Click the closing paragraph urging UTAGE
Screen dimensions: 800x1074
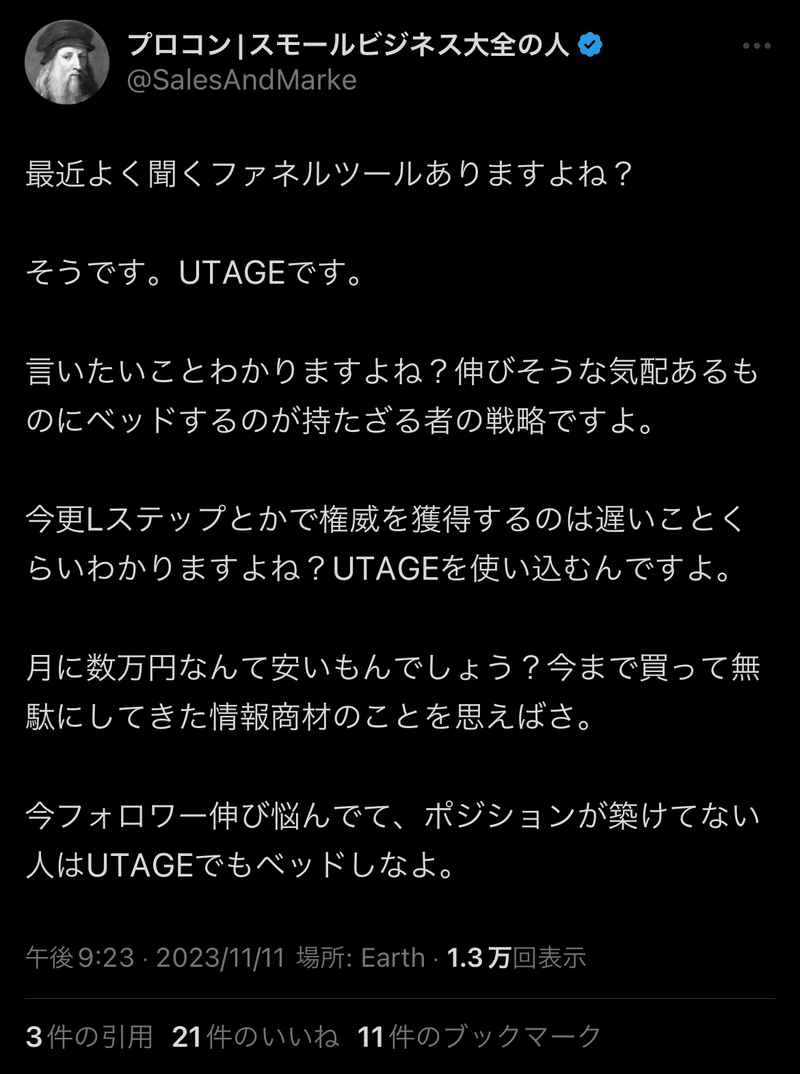390,834
